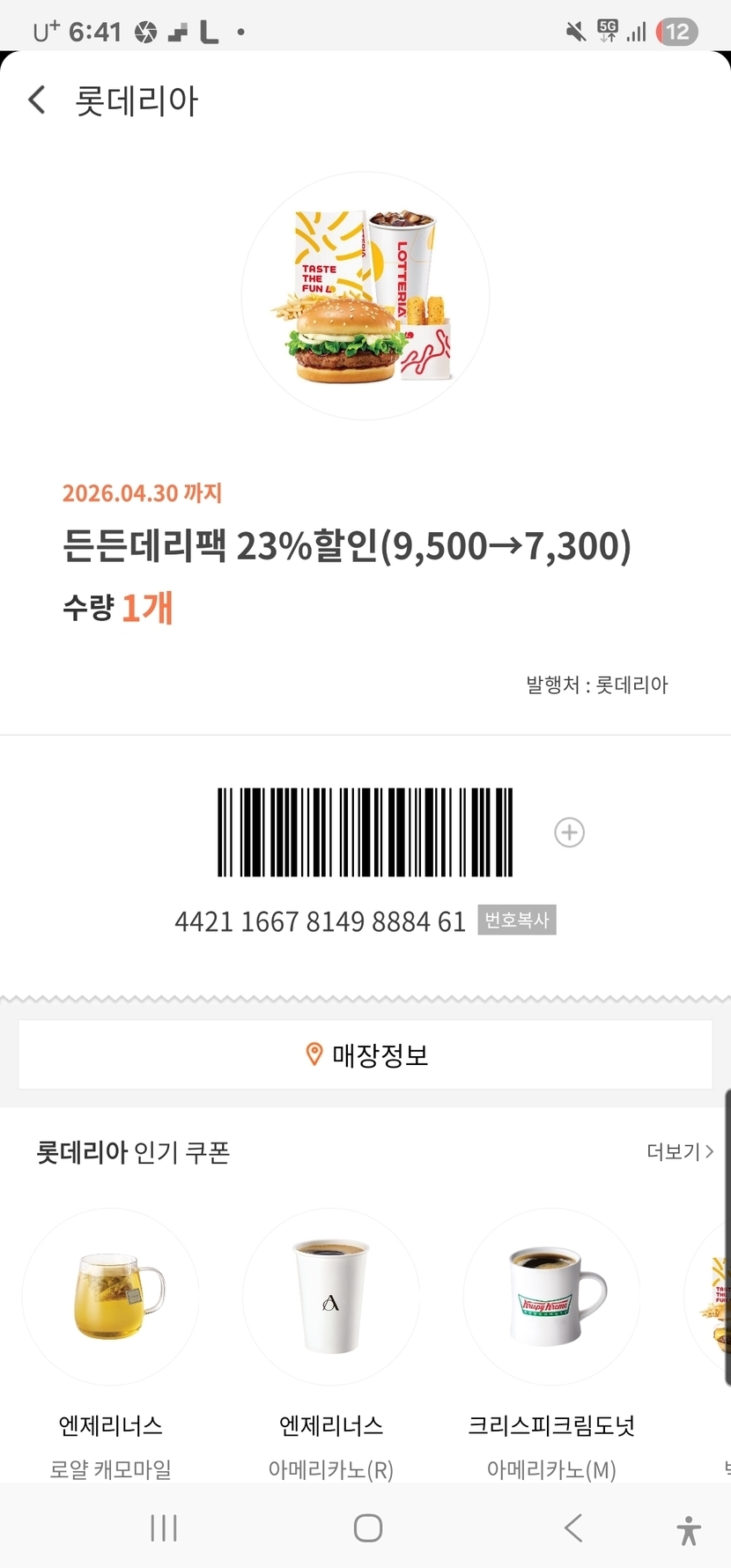Enlarge the barcode with the plus icon
This screenshot has width=731, height=1568.
(569, 832)
